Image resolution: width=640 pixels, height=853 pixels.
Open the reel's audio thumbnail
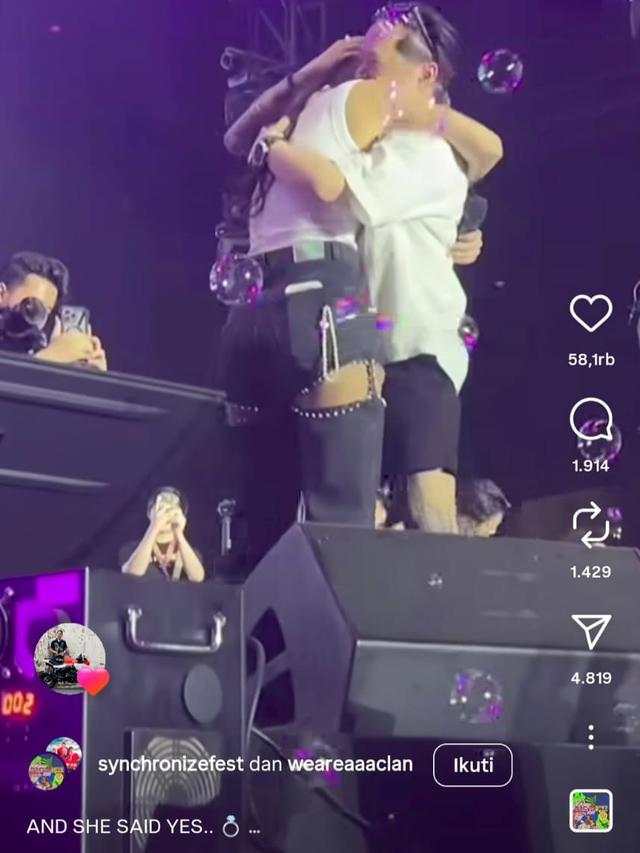click(x=590, y=810)
